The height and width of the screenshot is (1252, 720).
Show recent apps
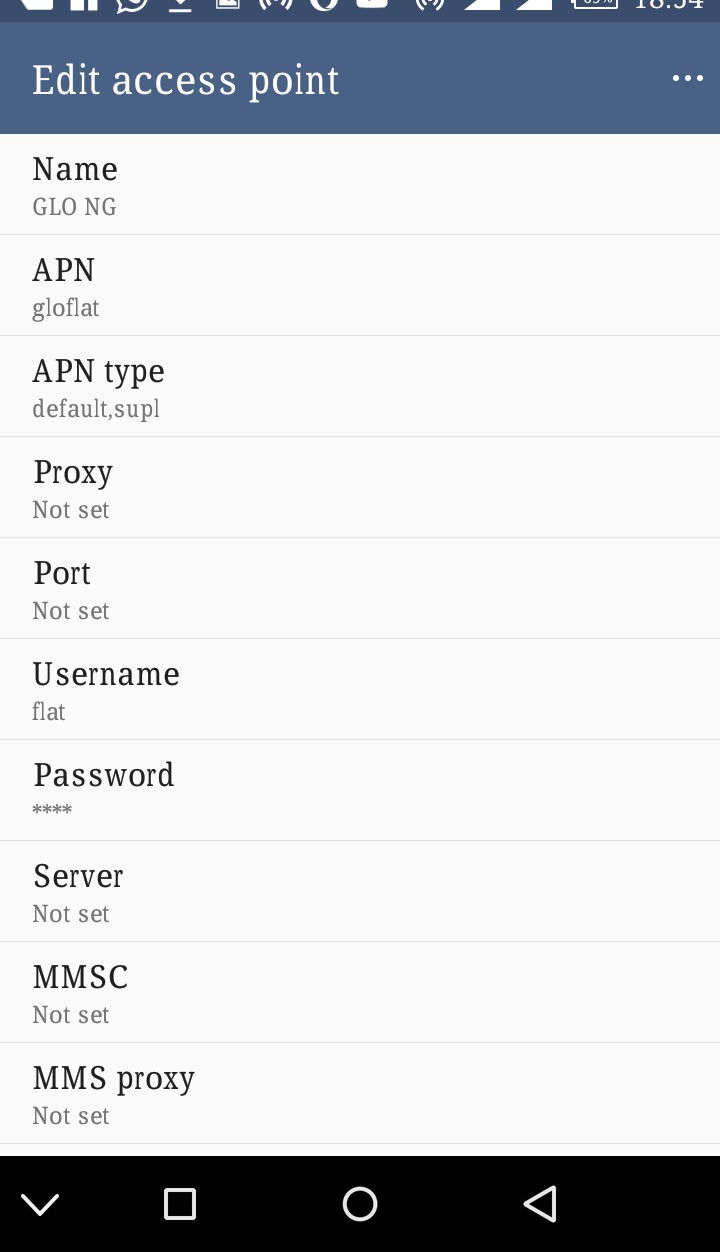pyautogui.click(x=180, y=1204)
